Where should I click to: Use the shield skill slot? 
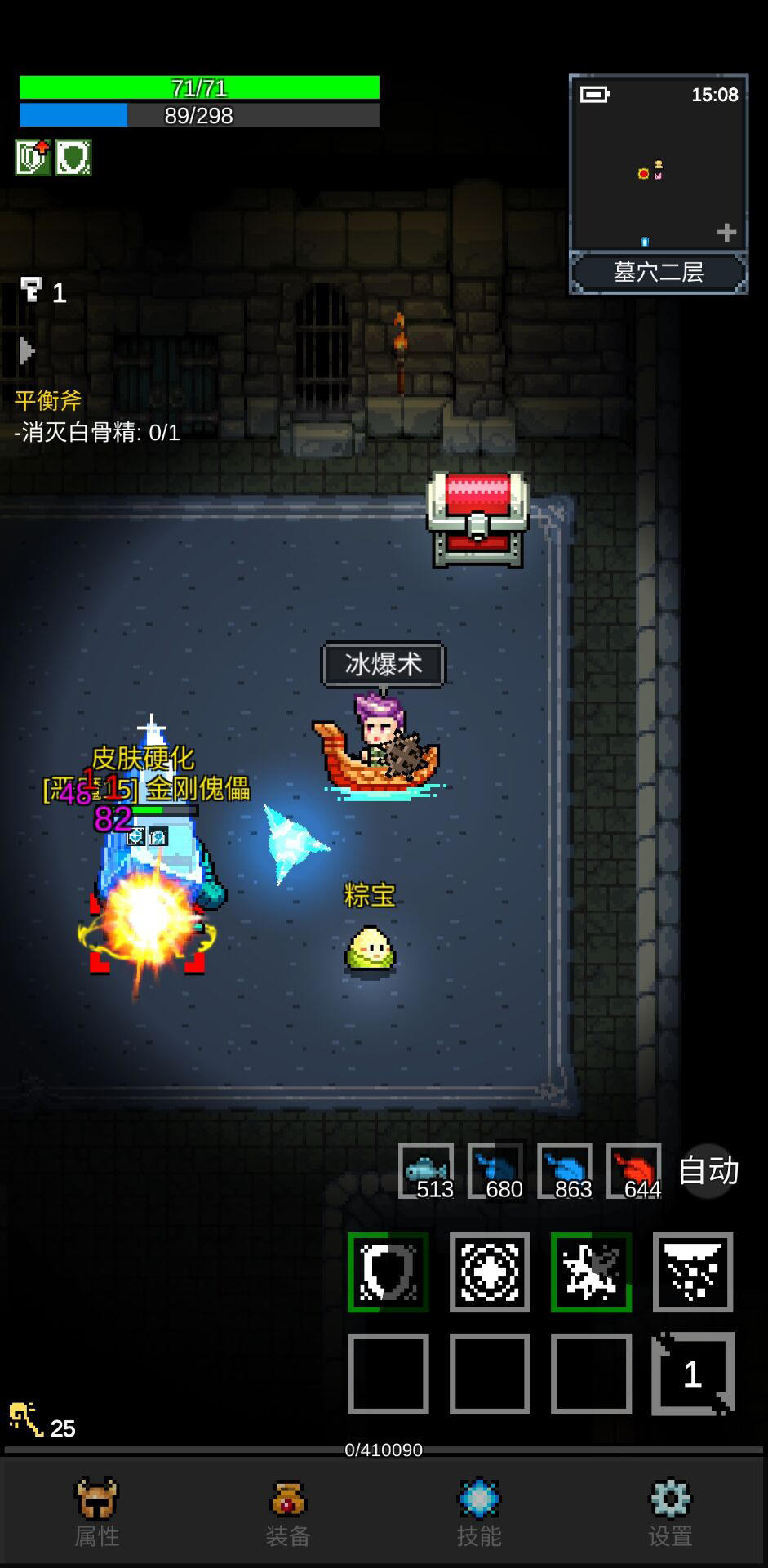tap(388, 1272)
